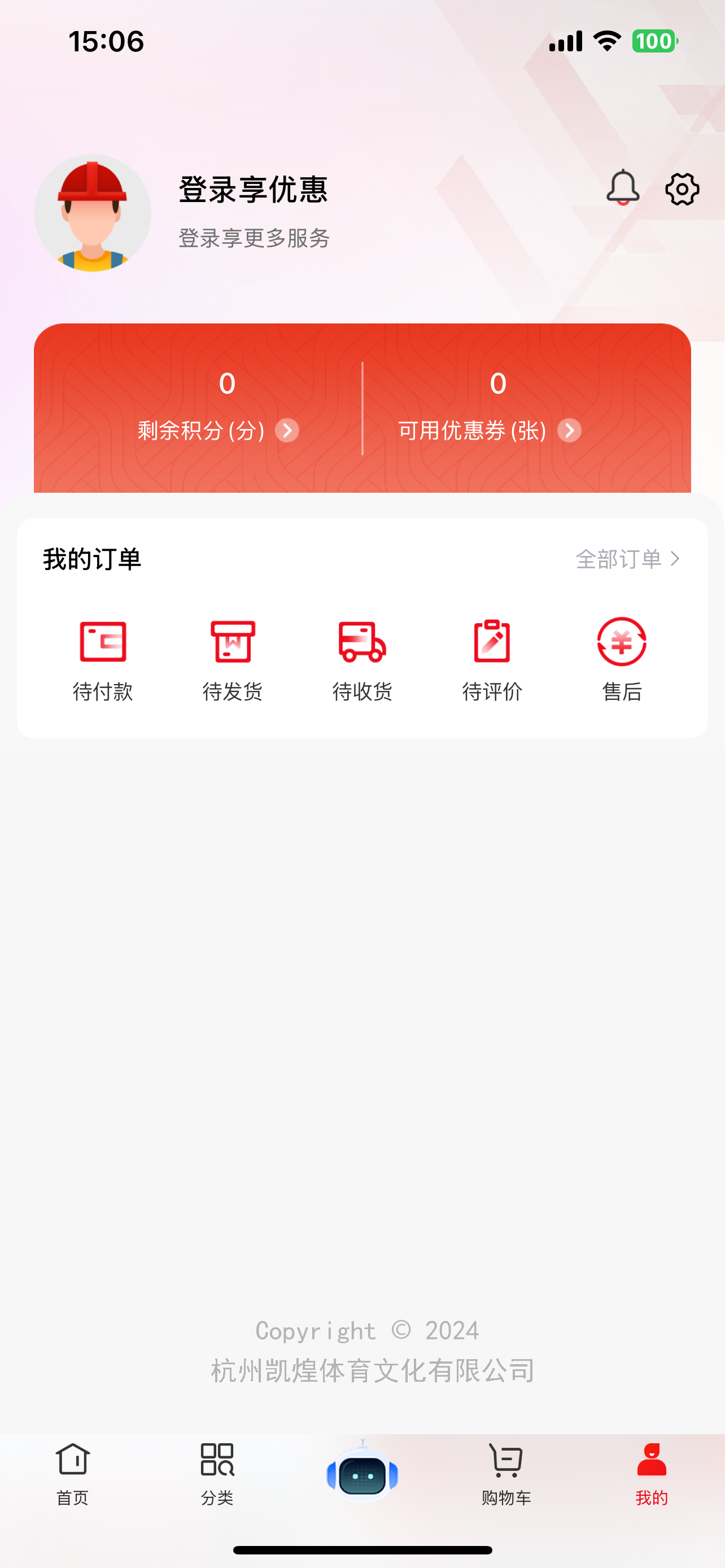Image resolution: width=725 pixels, height=1568 pixels.
Task: Check 待收货 orders awaiting delivery
Action: 362,659
